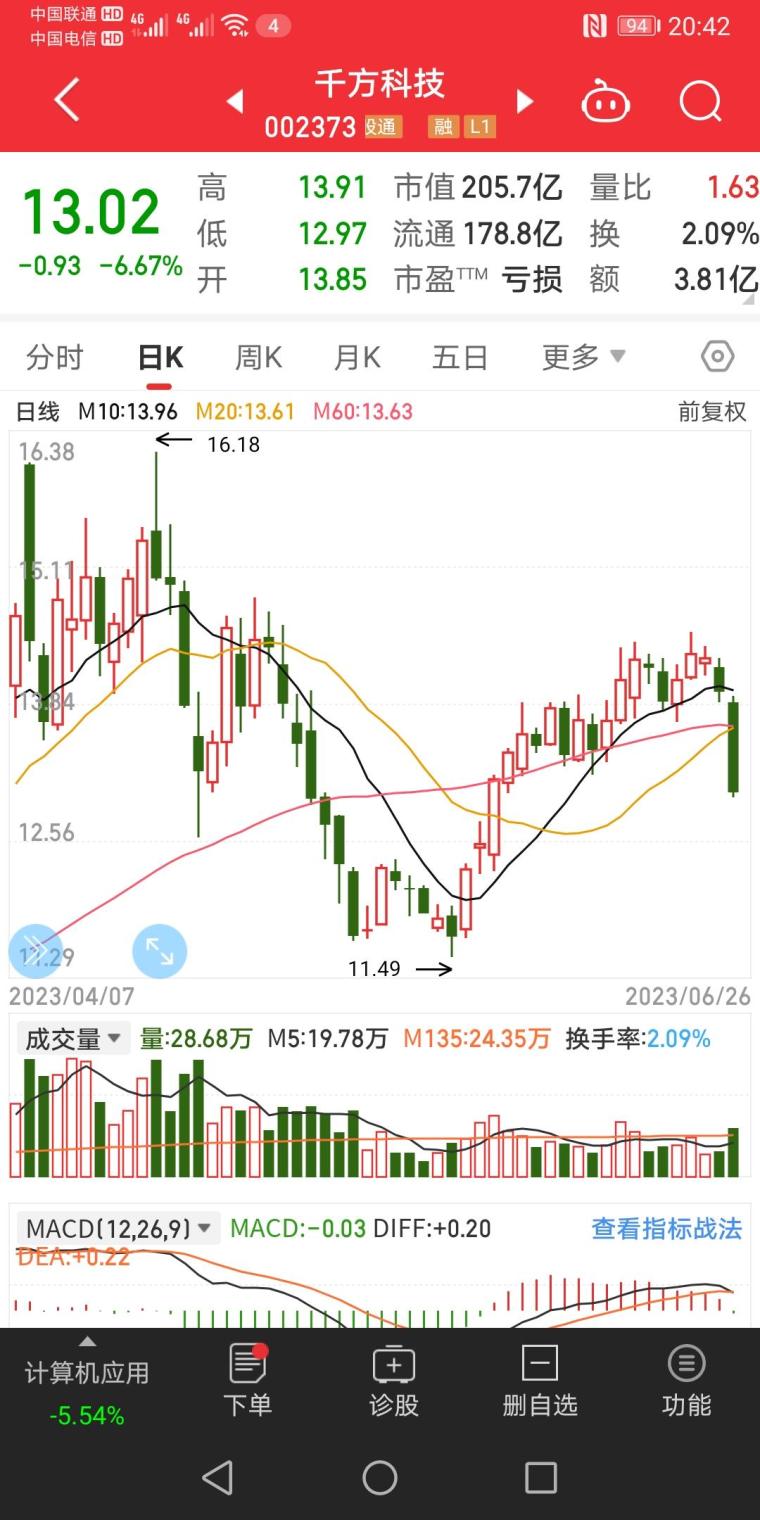The width and height of the screenshot is (760, 1520).
Task: Remove stock via 删自选
Action: [540, 1381]
